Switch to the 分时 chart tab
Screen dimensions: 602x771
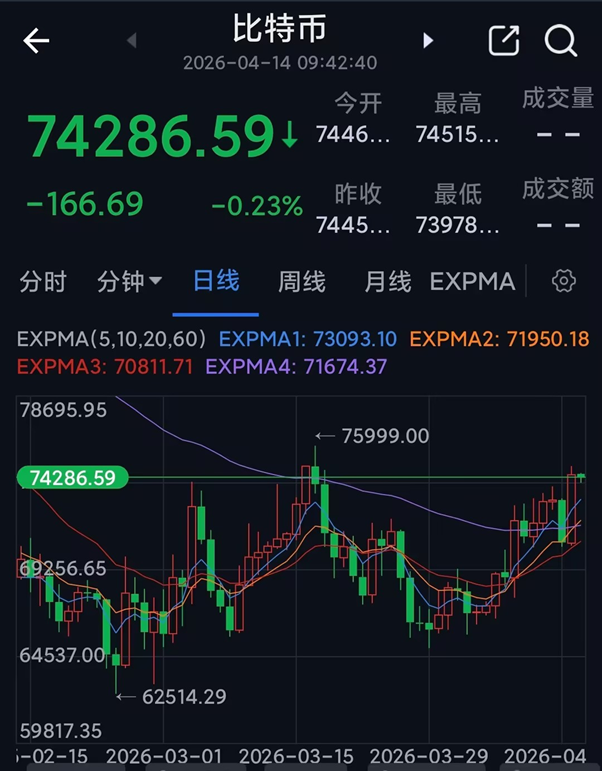click(x=43, y=282)
